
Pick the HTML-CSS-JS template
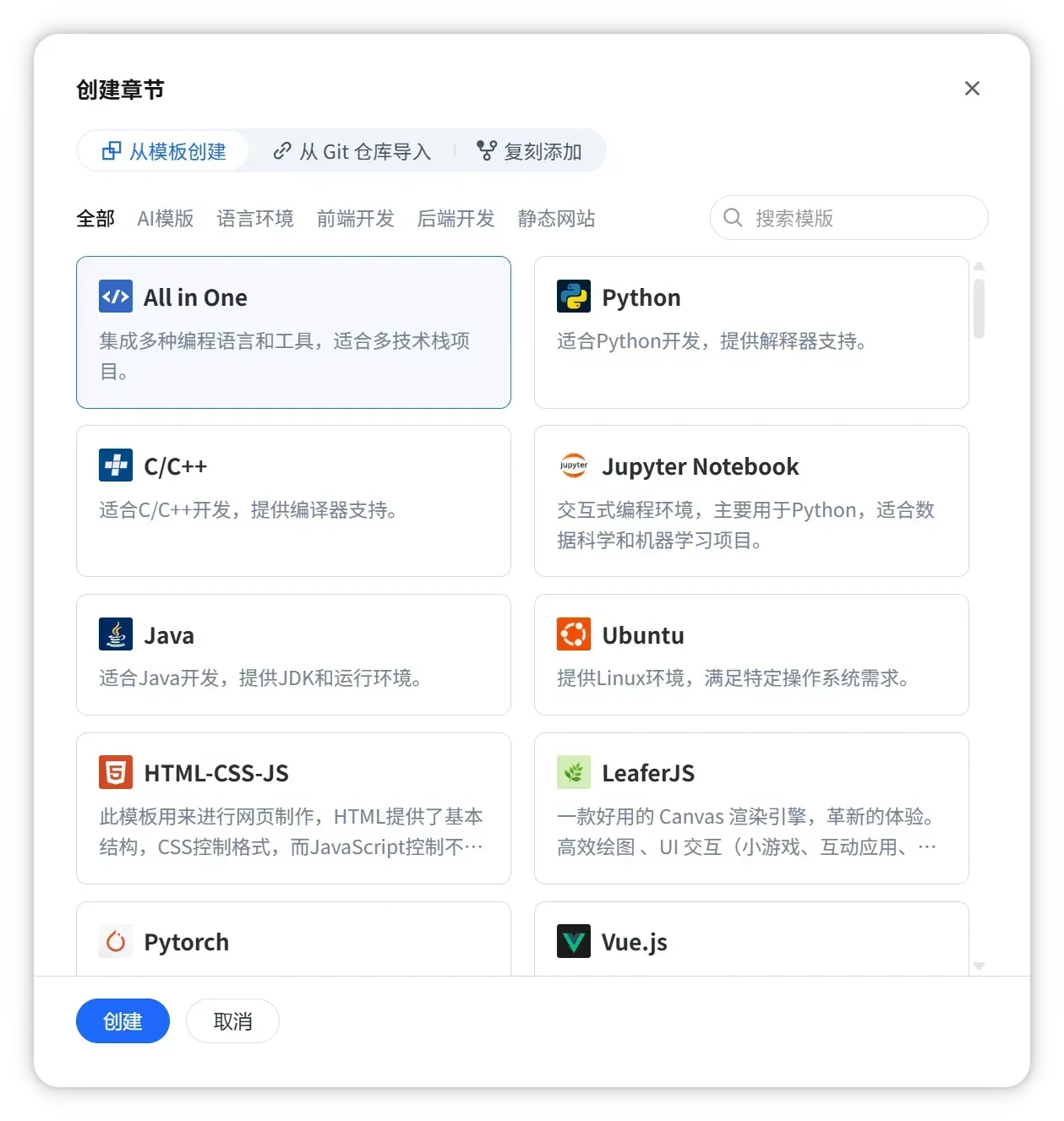[x=293, y=808]
